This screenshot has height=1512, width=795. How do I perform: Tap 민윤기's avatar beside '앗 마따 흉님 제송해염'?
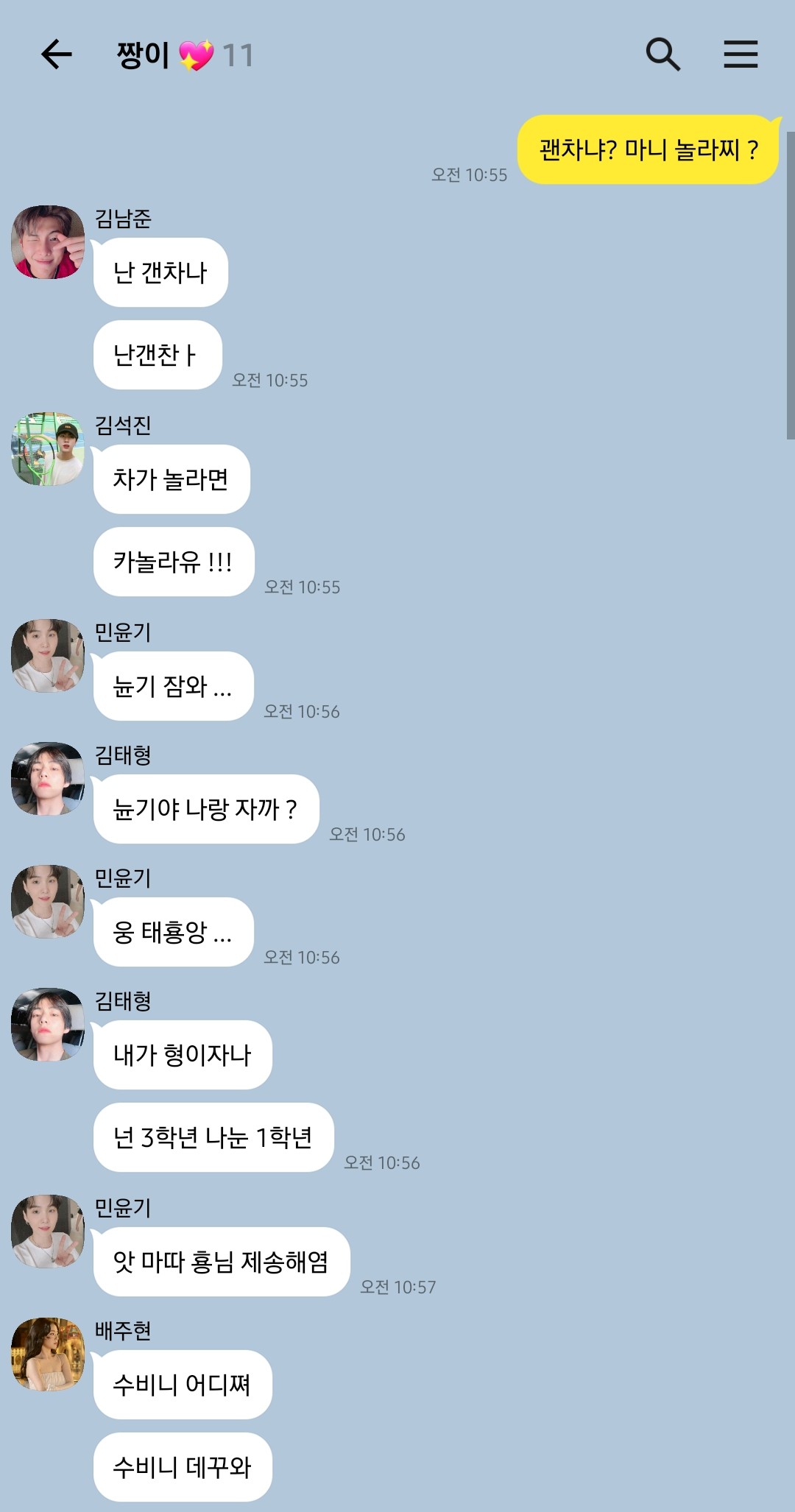pos(48,1232)
